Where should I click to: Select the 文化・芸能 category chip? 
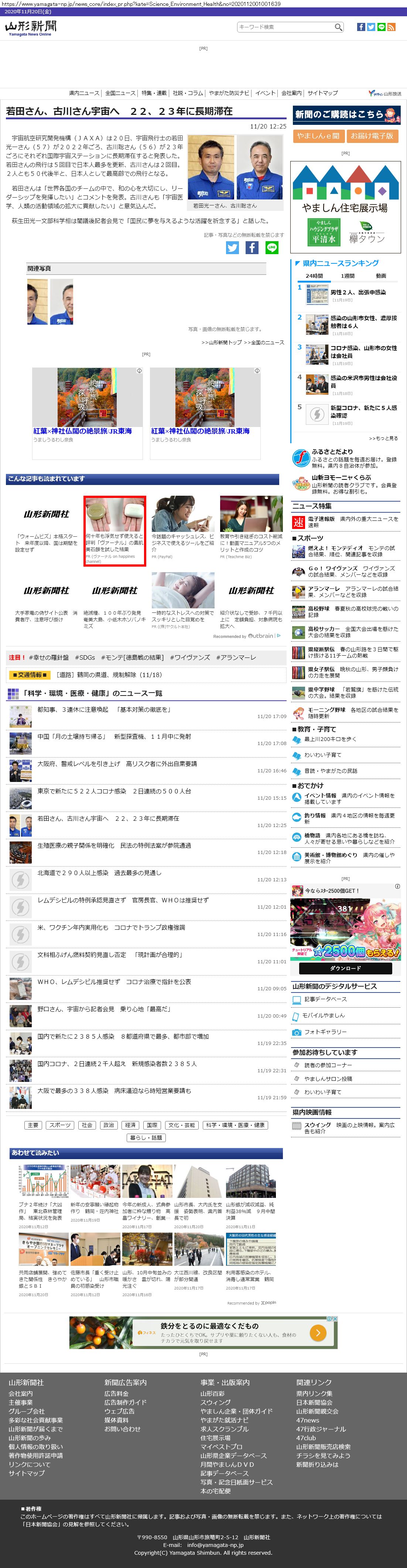point(182,1125)
